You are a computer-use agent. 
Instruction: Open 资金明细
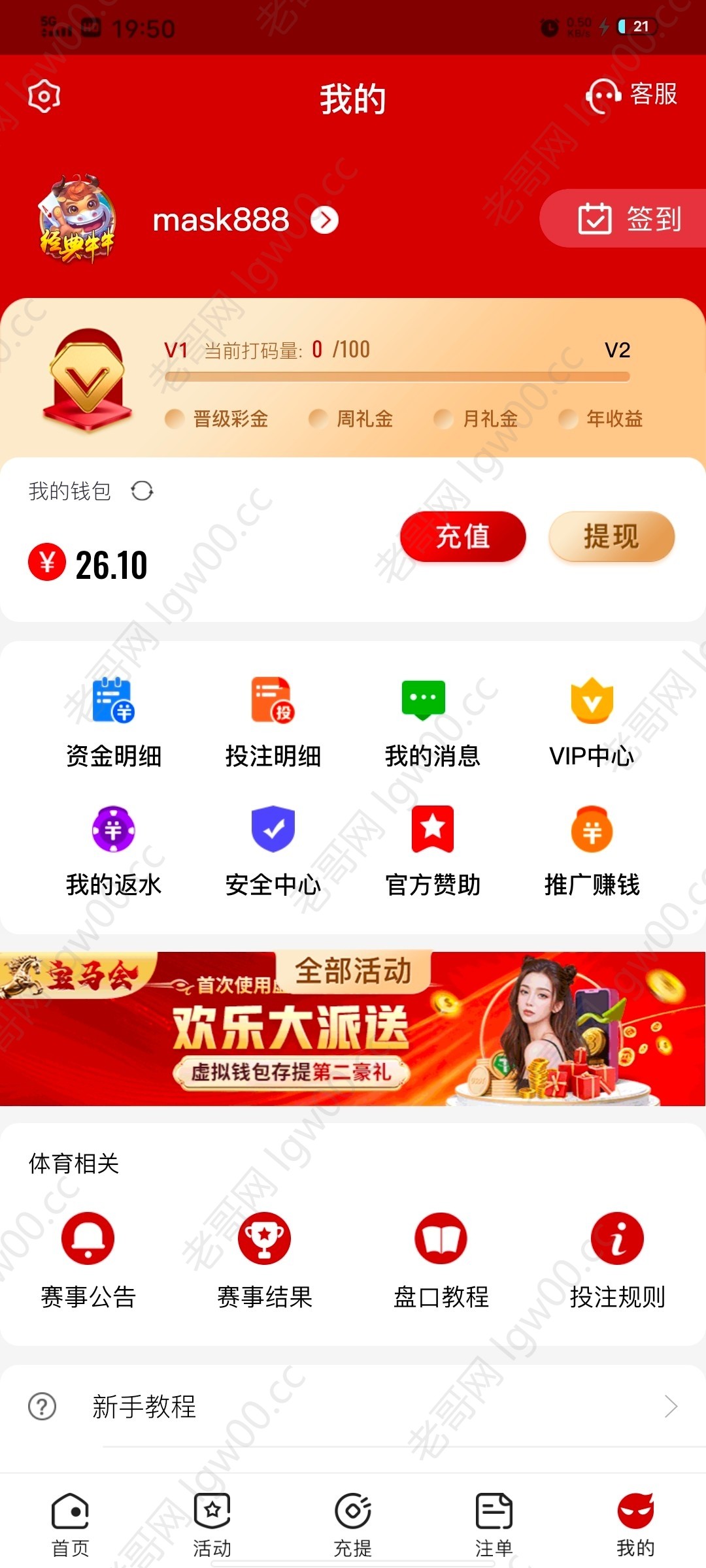[x=113, y=722]
